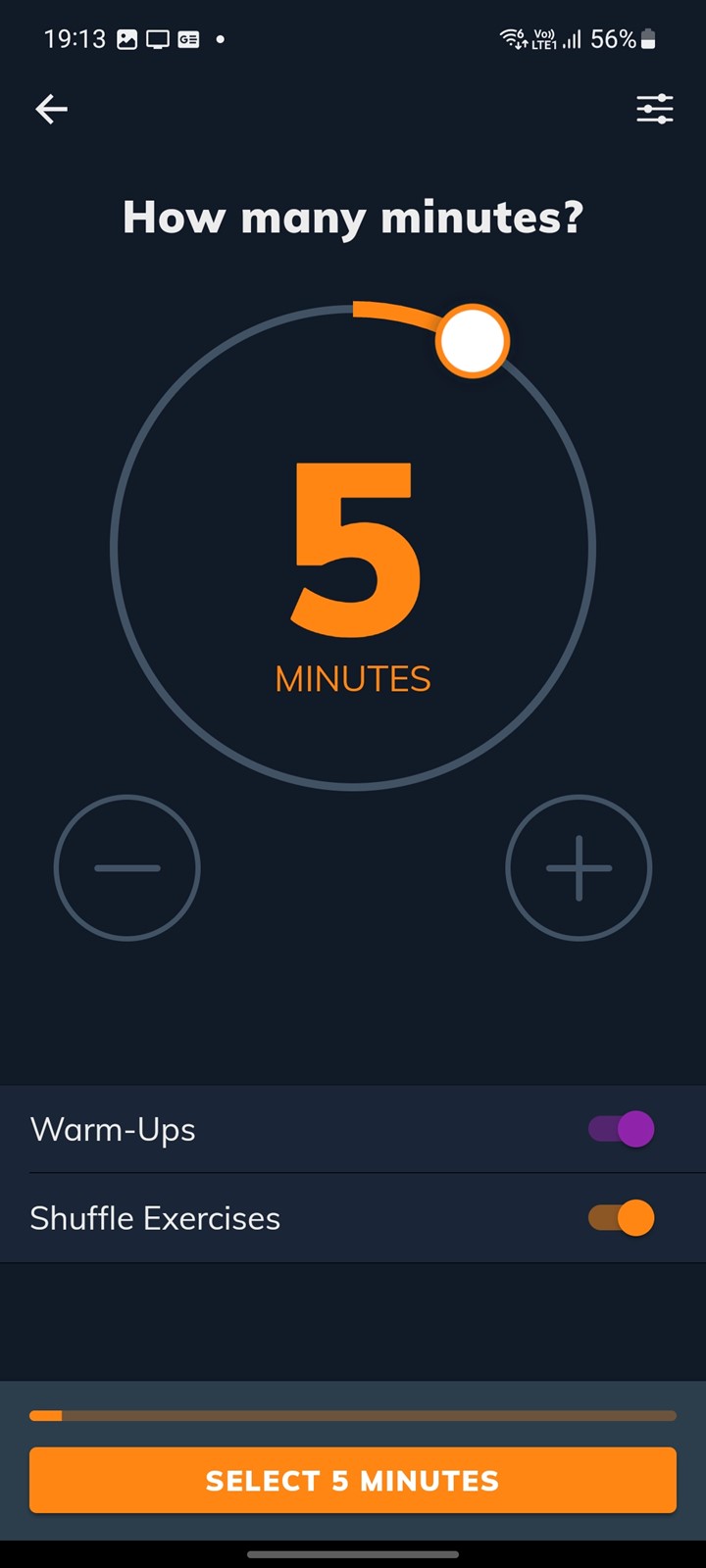Increase minutes with the plus button
This screenshot has height=1568, width=706.
click(x=579, y=868)
